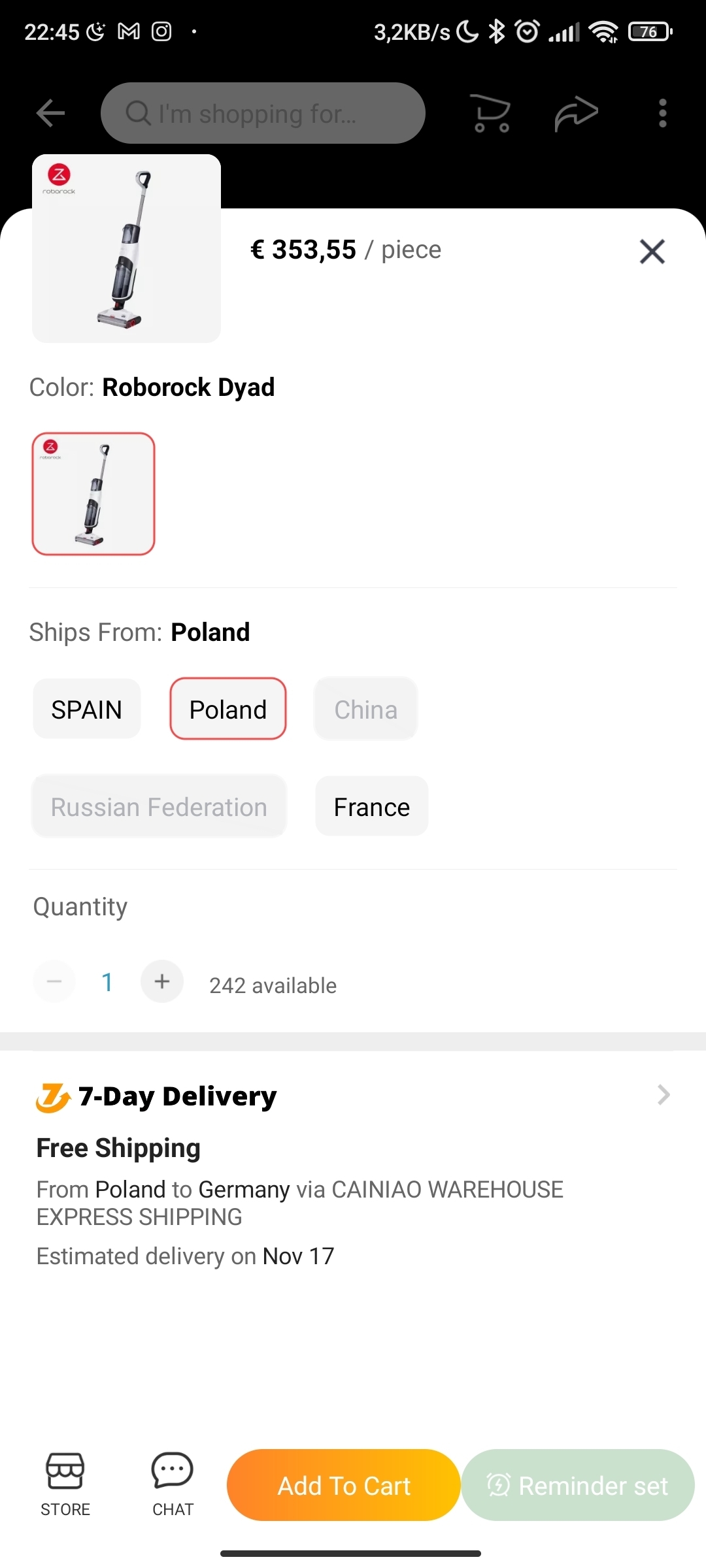Close the product options sheet
The height and width of the screenshot is (1568, 706).
pyautogui.click(x=652, y=252)
